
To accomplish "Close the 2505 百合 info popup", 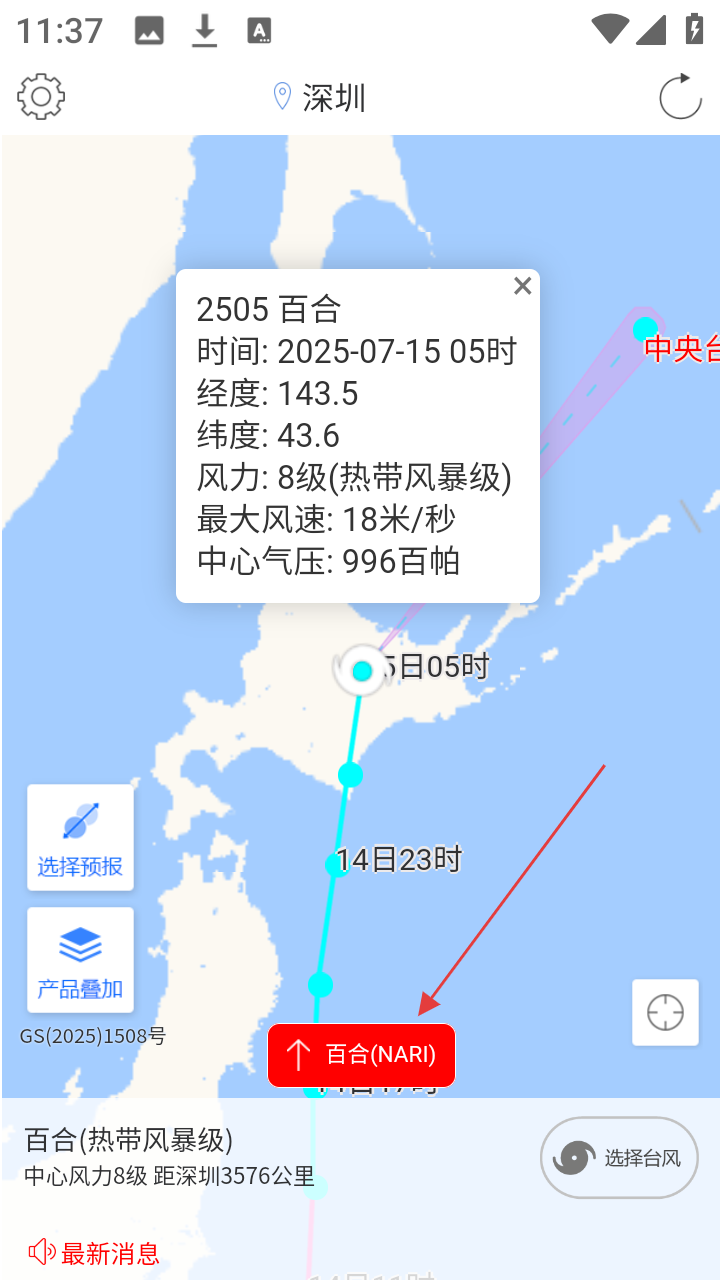I will point(522,287).
